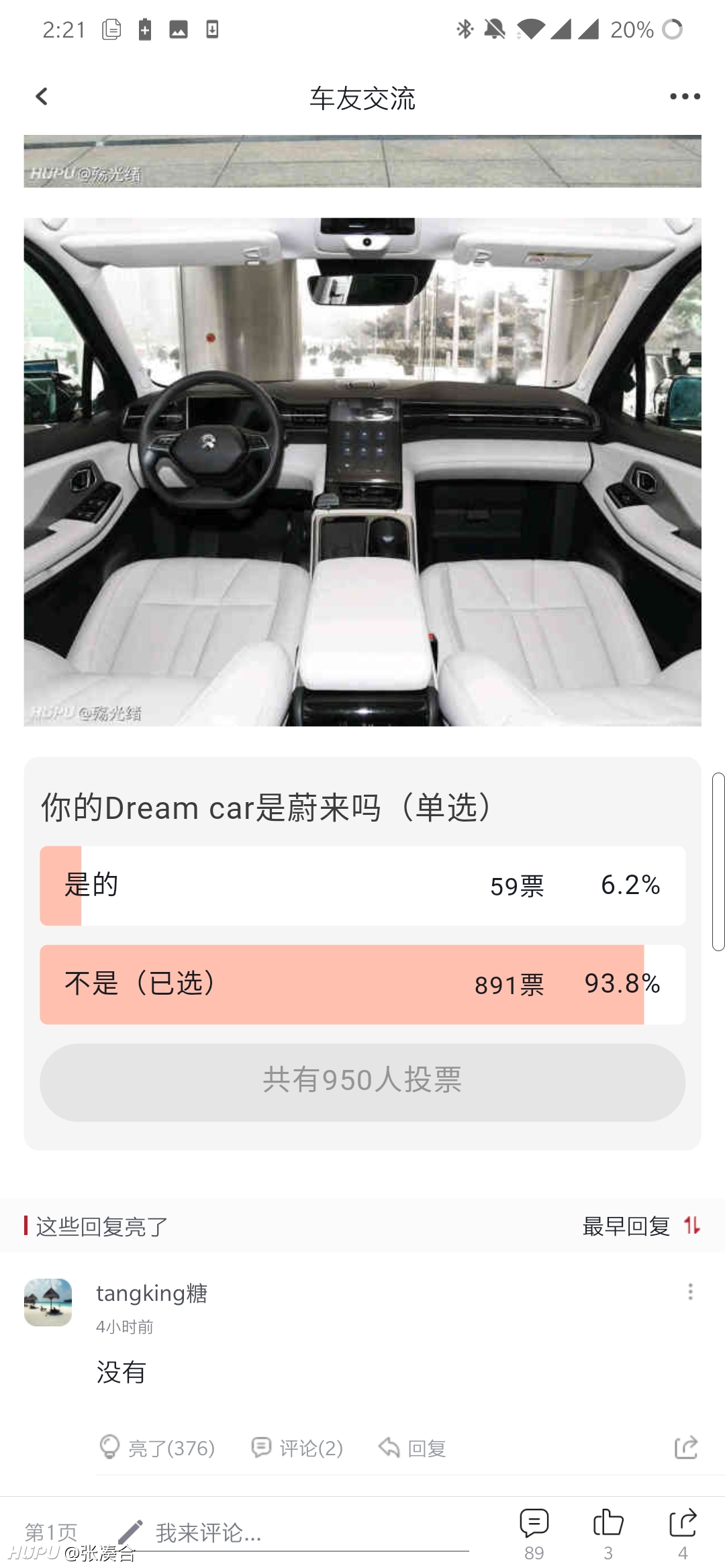Open more options on tangking糖's reply

pos(690,1292)
